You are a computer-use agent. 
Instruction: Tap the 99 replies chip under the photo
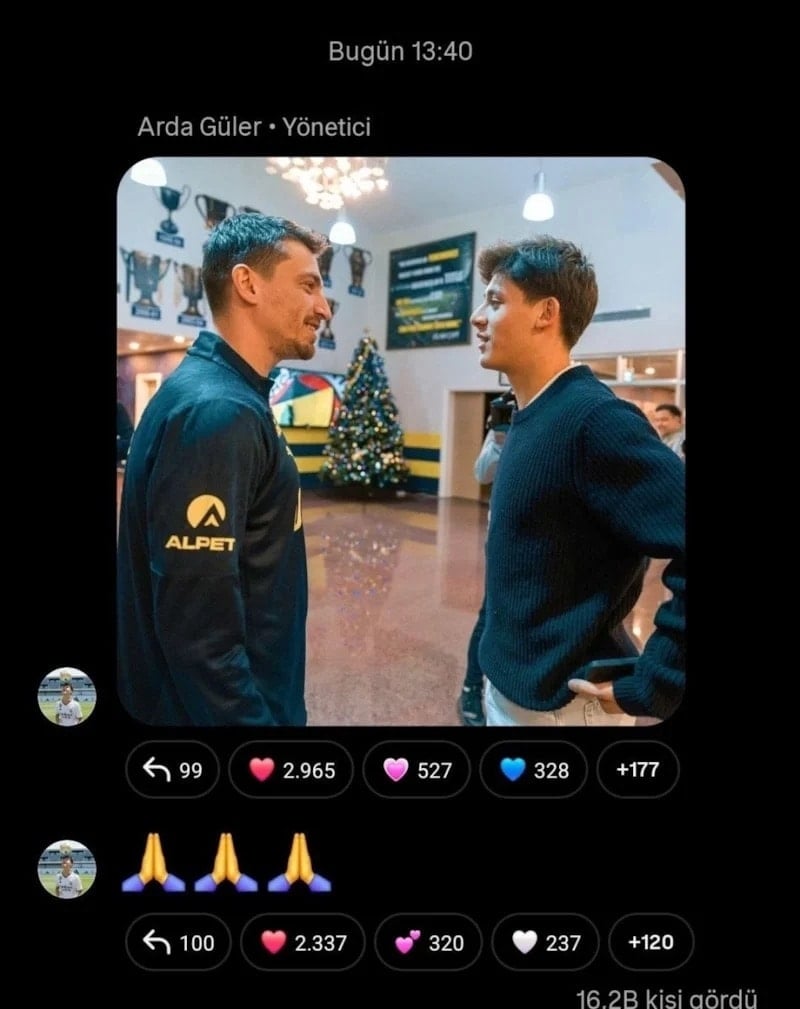coord(172,770)
